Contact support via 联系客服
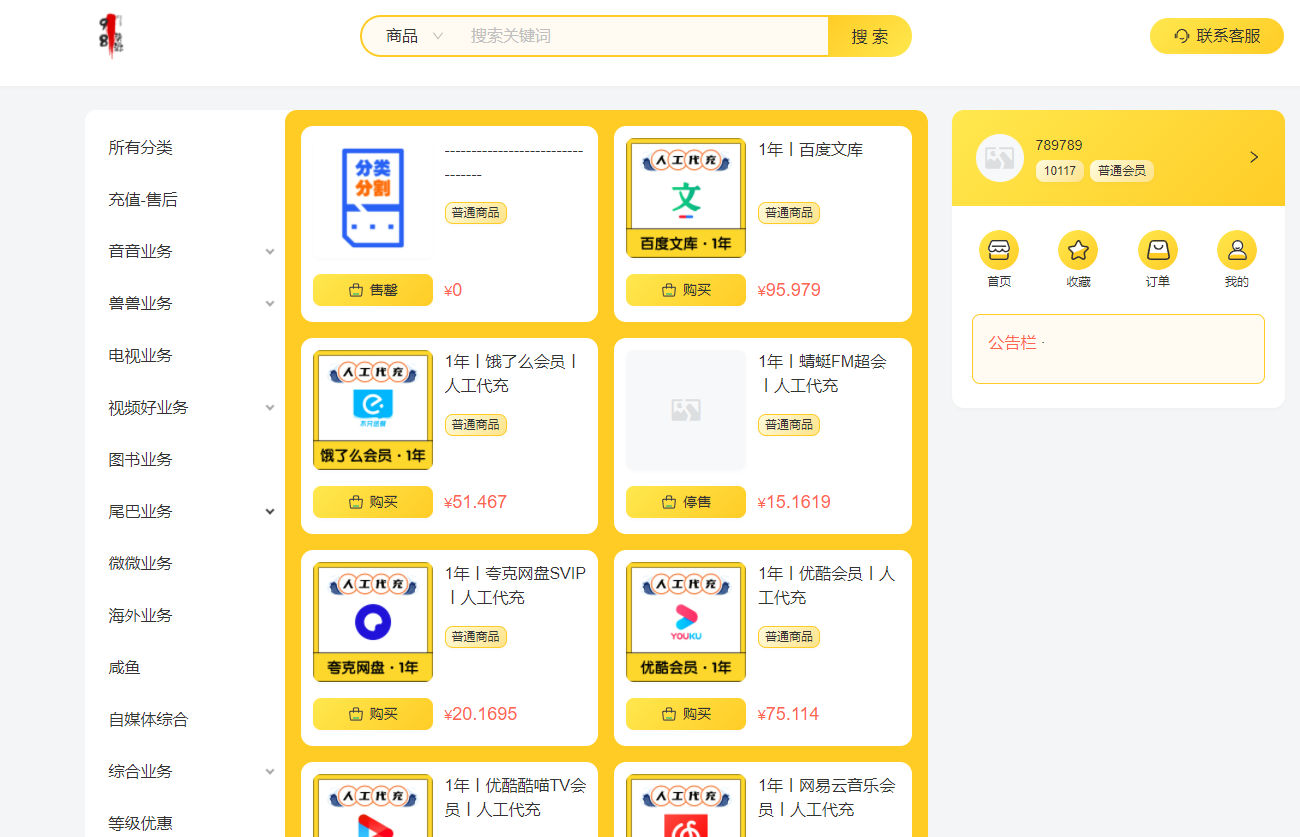The height and width of the screenshot is (837, 1300). point(1216,36)
